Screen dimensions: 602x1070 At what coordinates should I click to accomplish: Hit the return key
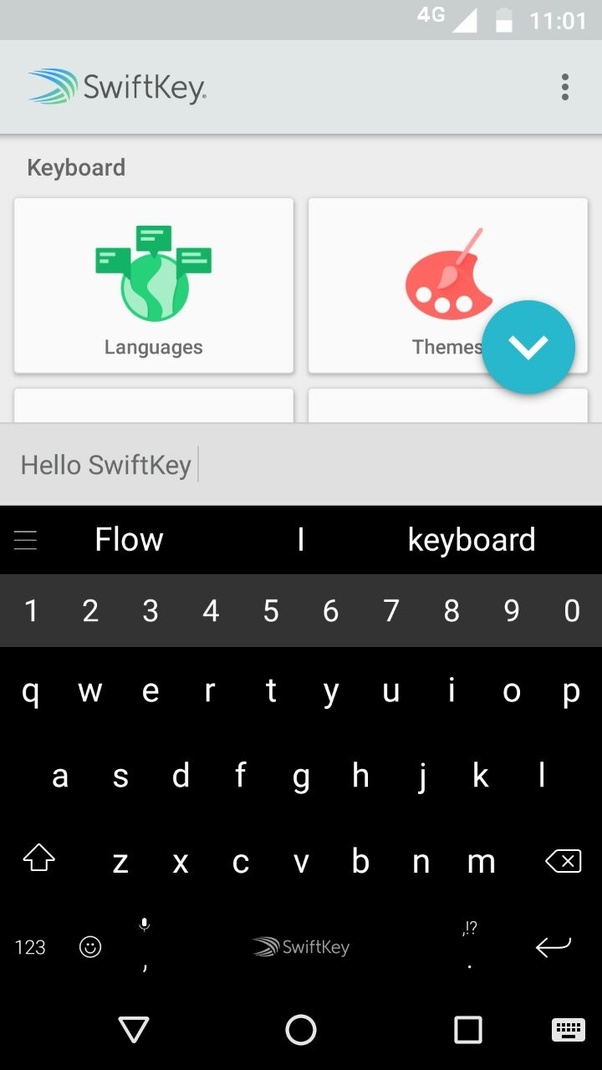(553, 946)
